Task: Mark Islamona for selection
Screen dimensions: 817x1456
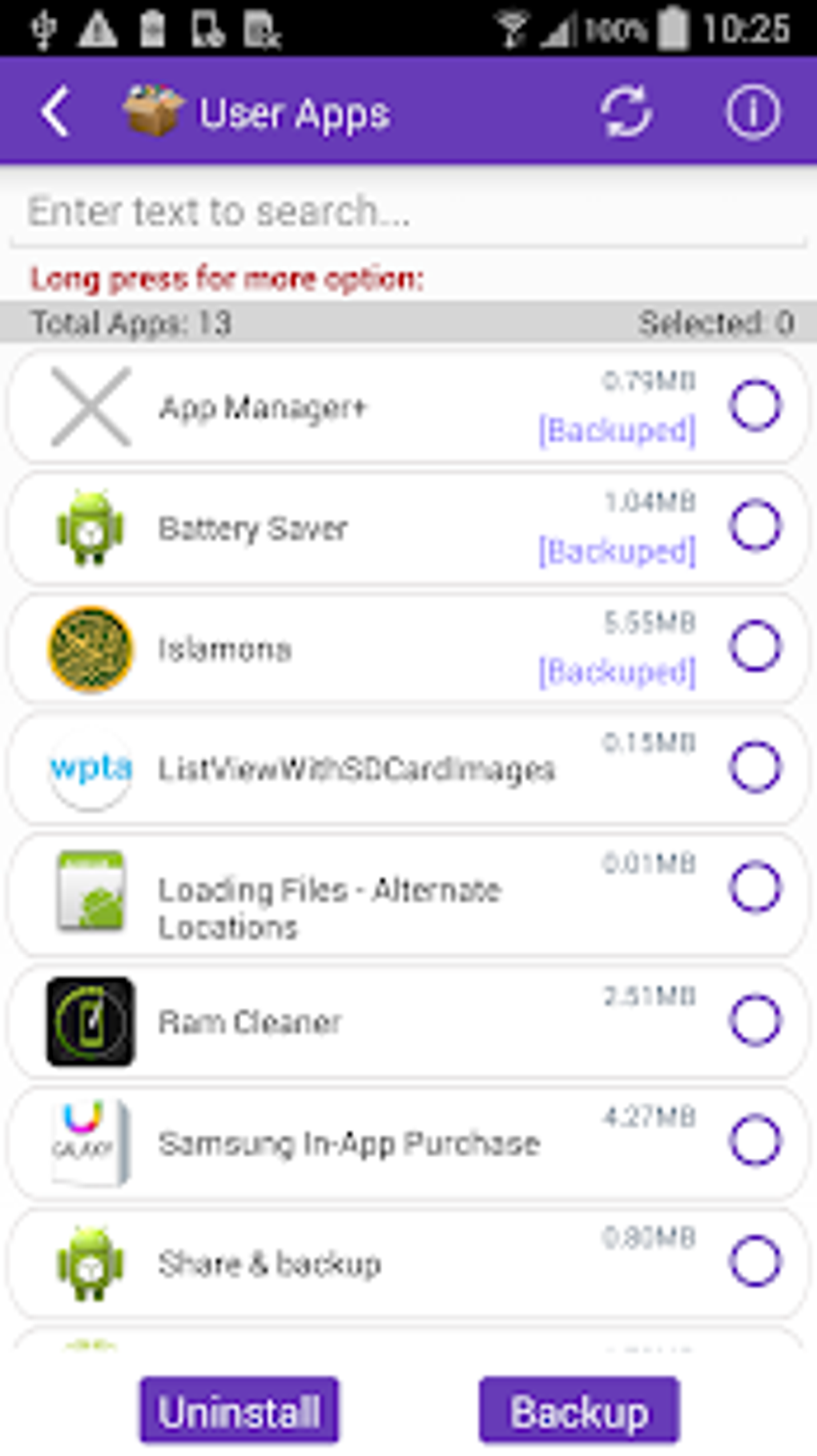Action: [755, 647]
